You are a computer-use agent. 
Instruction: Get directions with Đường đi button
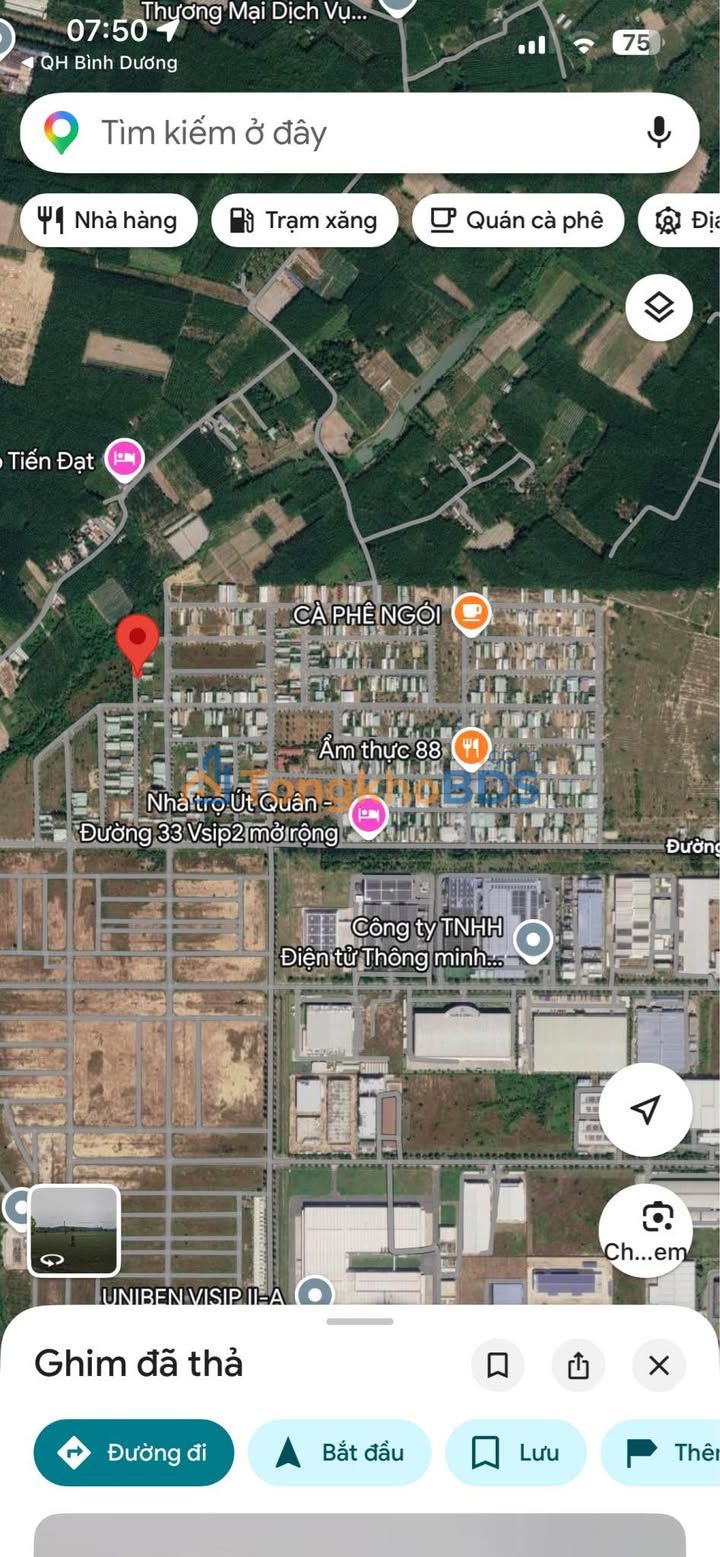pyautogui.click(x=134, y=1452)
